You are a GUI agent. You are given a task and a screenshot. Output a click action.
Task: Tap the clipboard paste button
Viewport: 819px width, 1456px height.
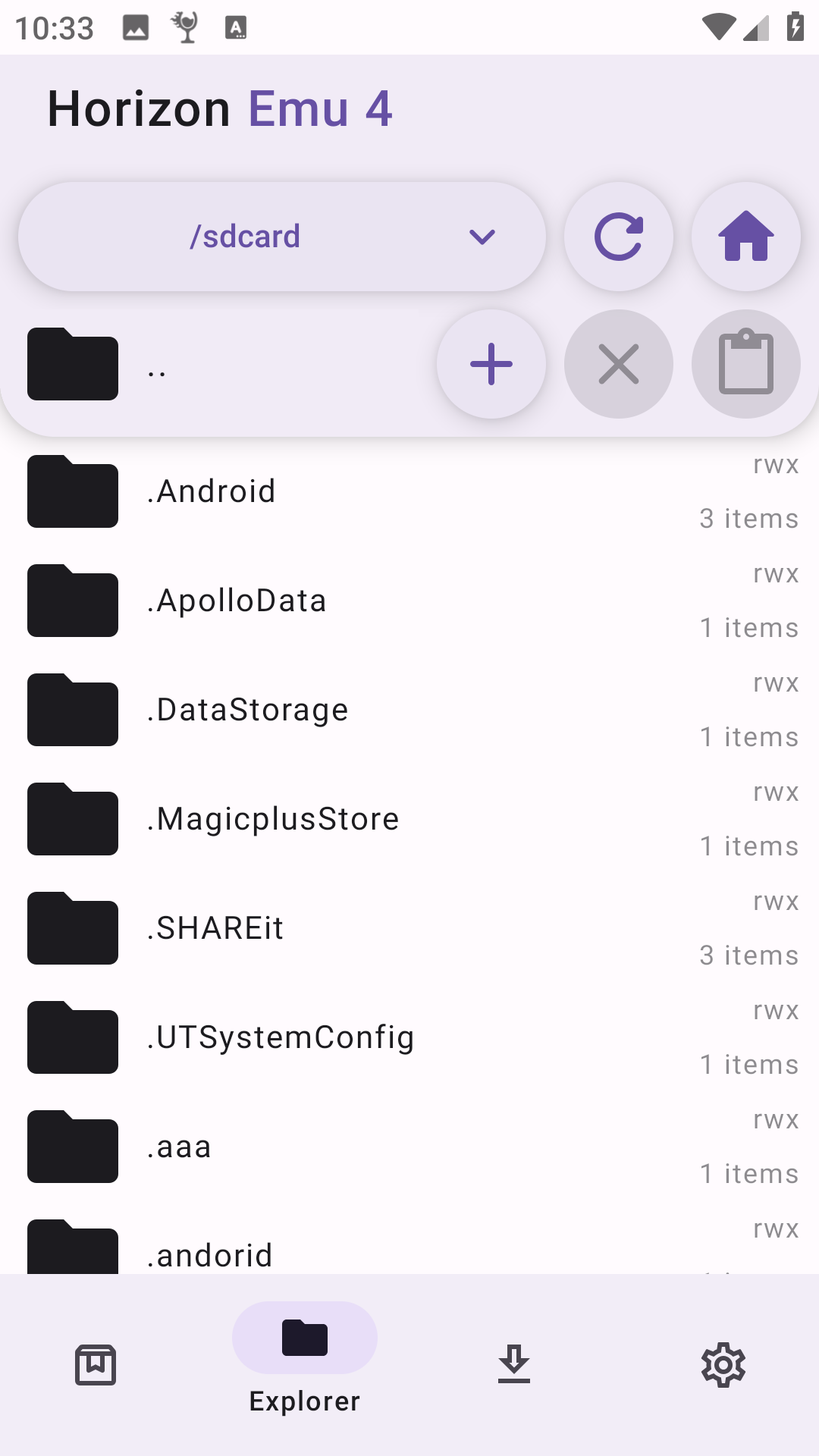[746, 364]
